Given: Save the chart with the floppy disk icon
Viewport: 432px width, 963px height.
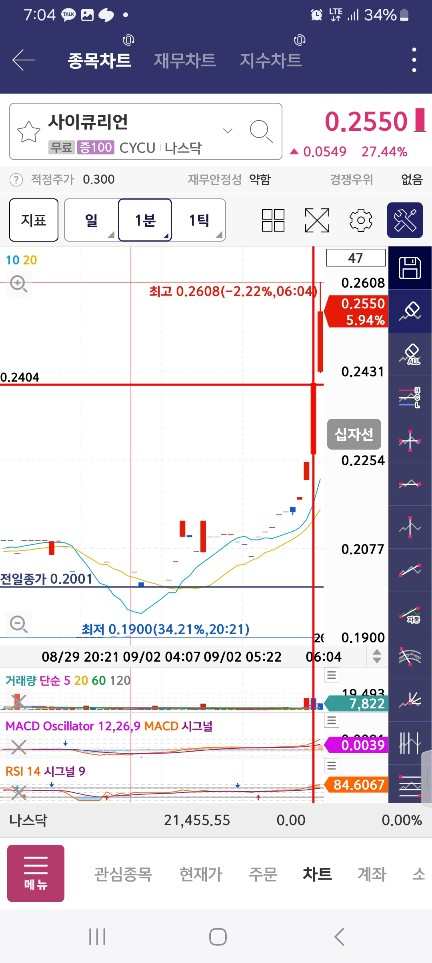Looking at the screenshot, I should click(x=410, y=268).
